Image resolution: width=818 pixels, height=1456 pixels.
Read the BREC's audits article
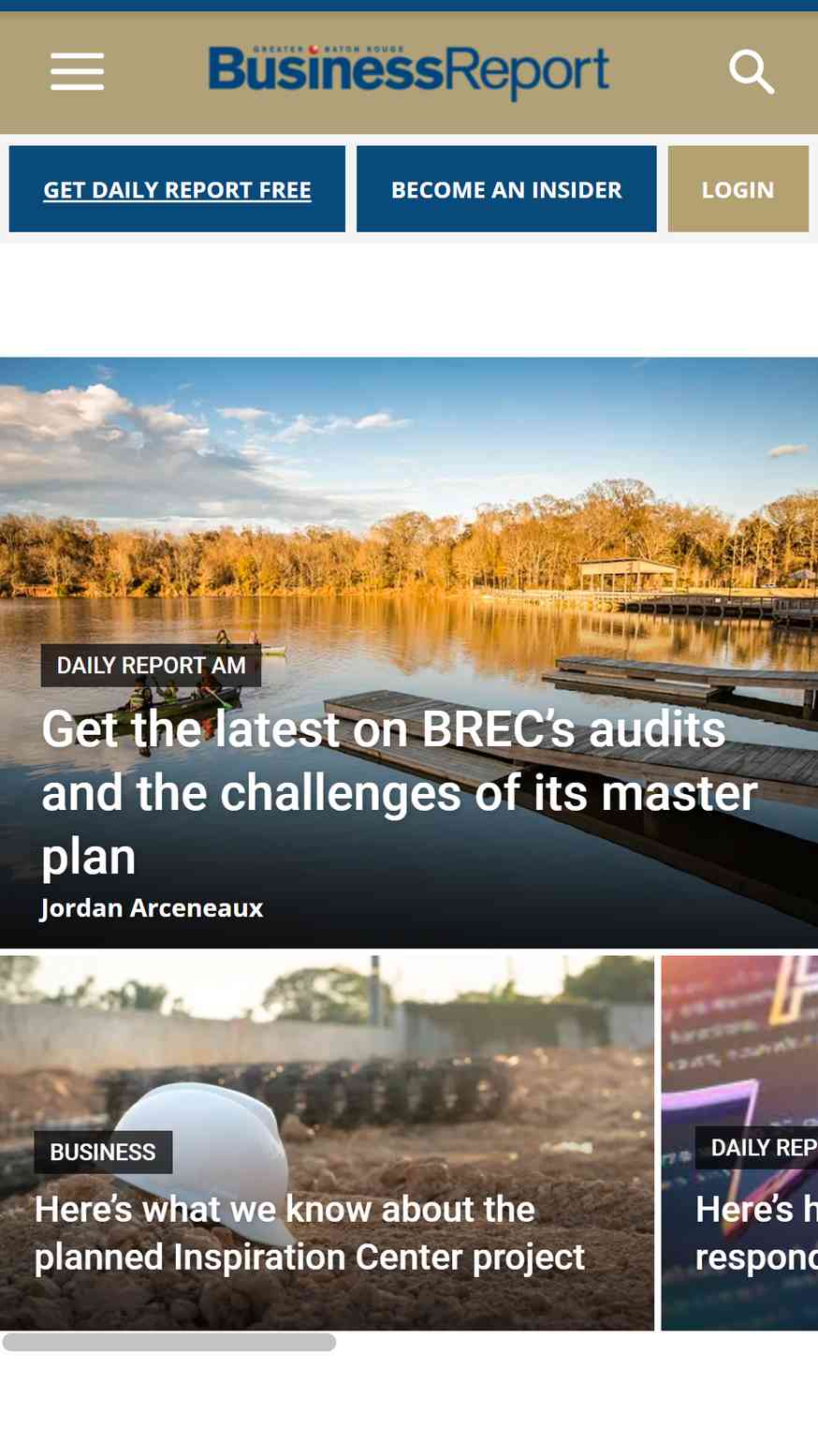400,792
